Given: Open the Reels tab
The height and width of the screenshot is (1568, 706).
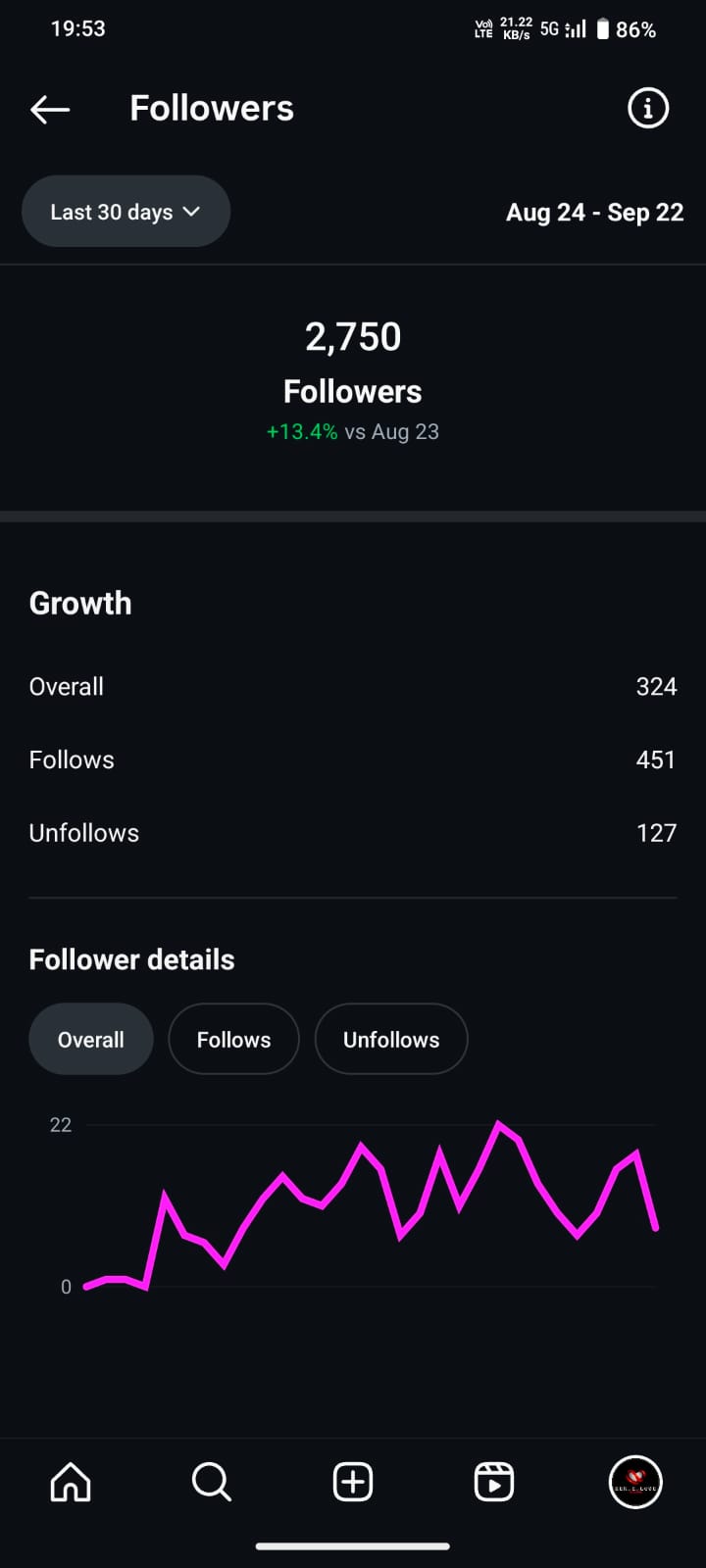Looking at the screenshot, I should click(494, 1482).
